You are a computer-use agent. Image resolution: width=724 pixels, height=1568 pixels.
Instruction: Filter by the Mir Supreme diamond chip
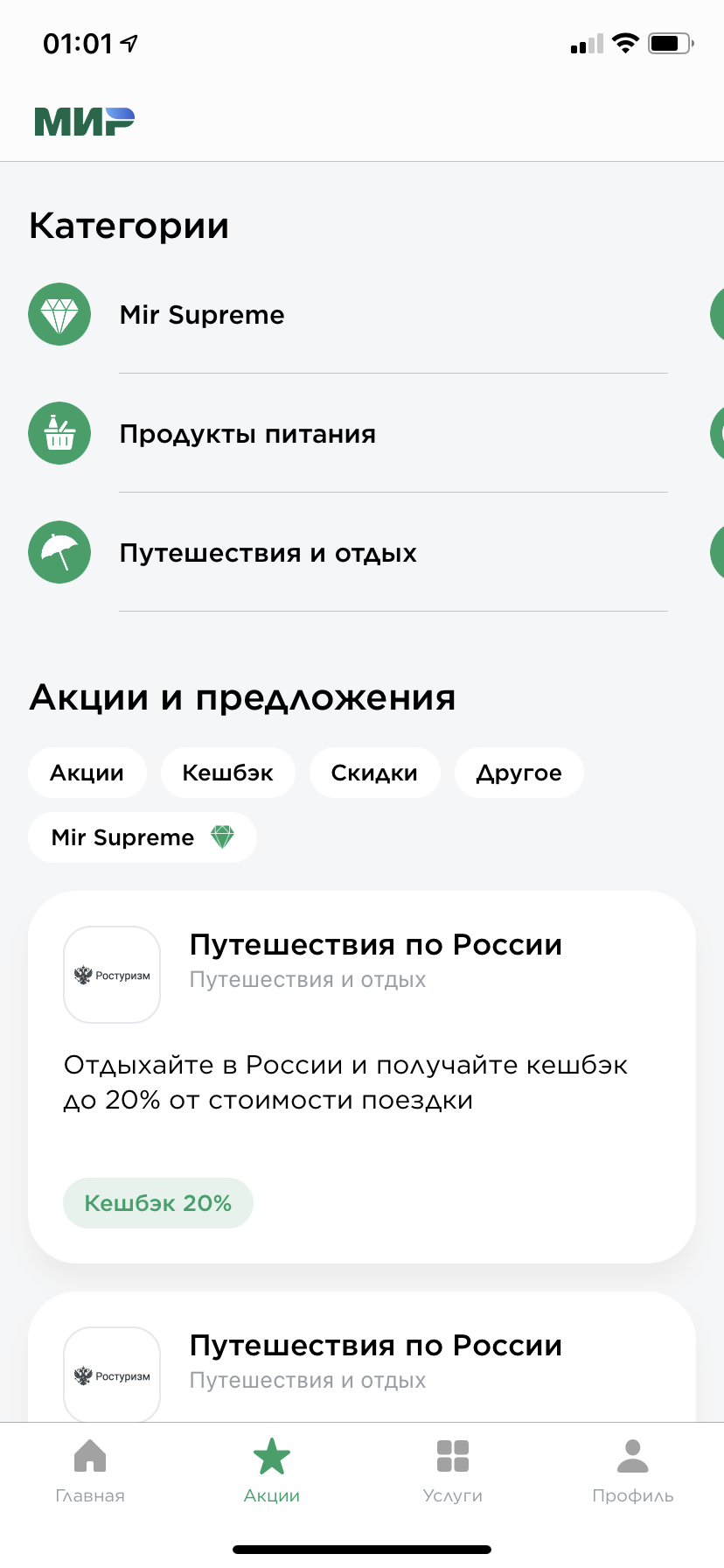[142, 837]
